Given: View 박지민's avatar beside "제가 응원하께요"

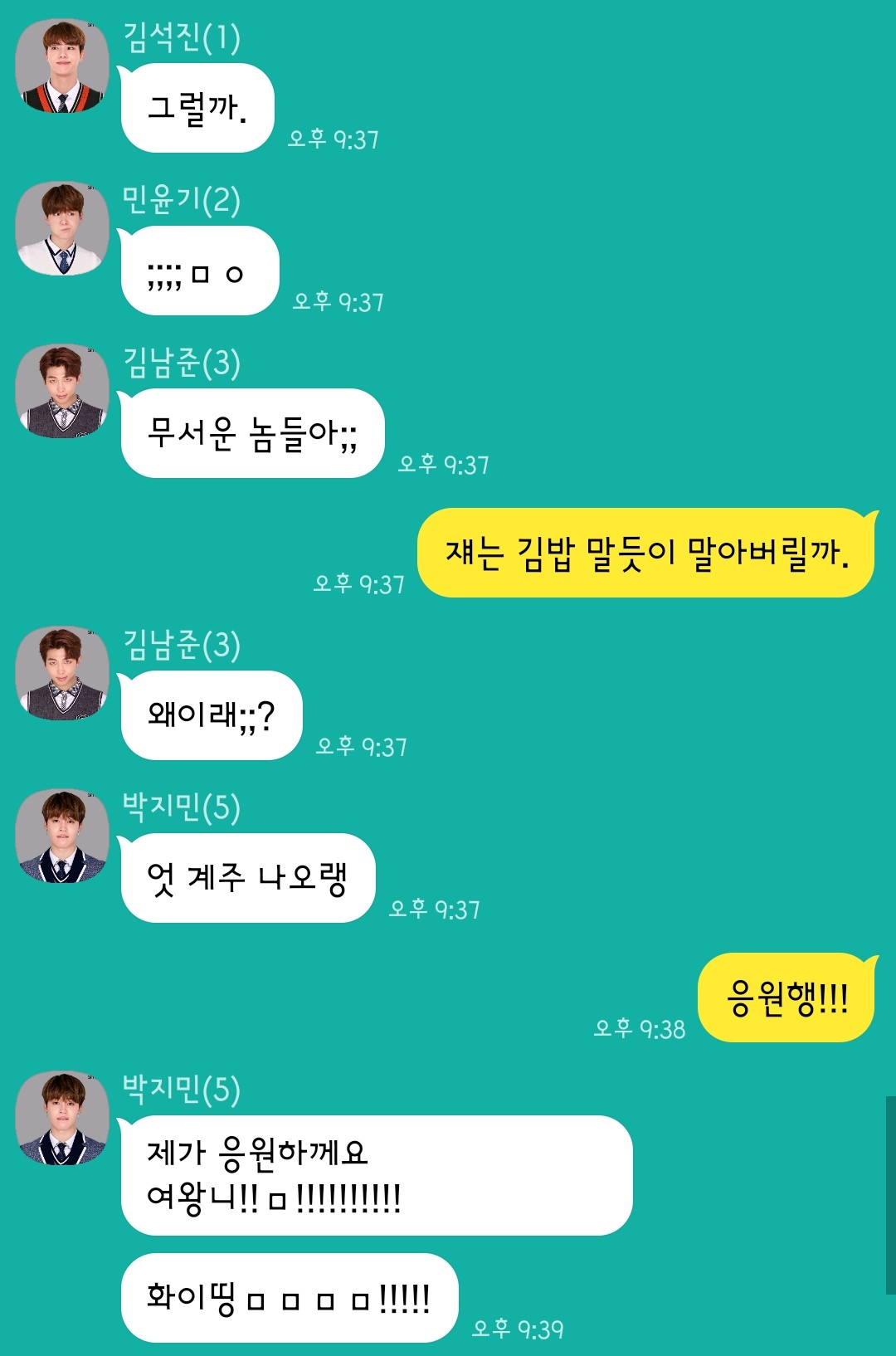Looking at the screenshot, I should (62, 1118).
